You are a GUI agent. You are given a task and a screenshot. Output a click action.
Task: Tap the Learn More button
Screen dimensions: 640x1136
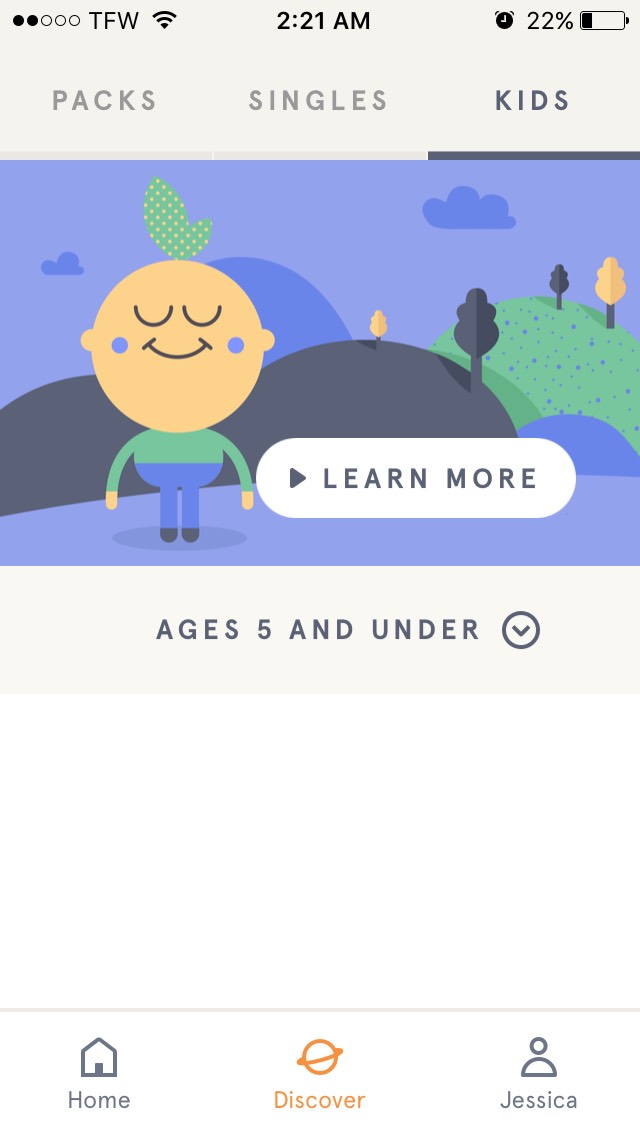tap(416, 478)
